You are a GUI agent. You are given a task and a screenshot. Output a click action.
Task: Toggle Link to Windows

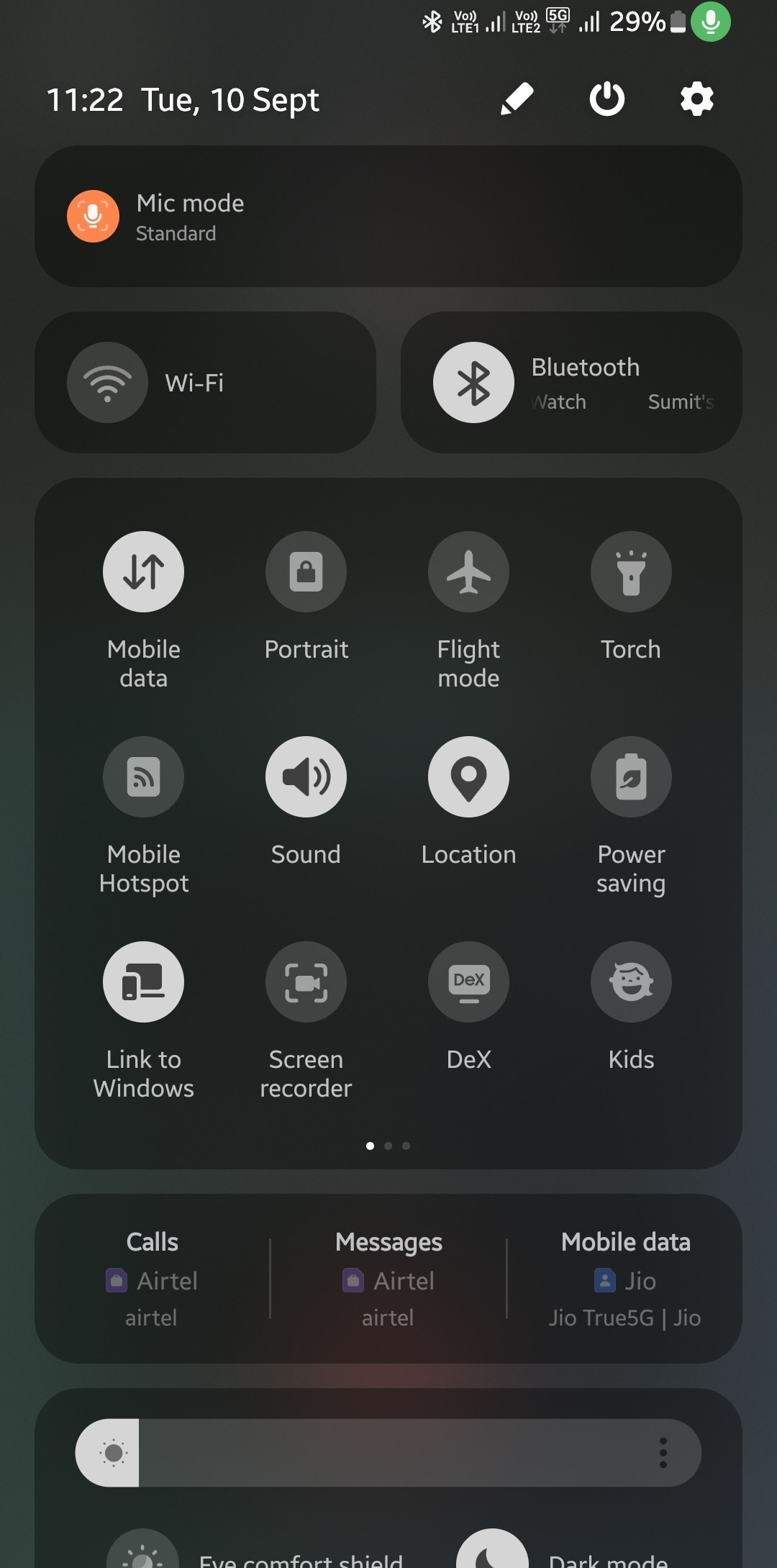point(144,982)
